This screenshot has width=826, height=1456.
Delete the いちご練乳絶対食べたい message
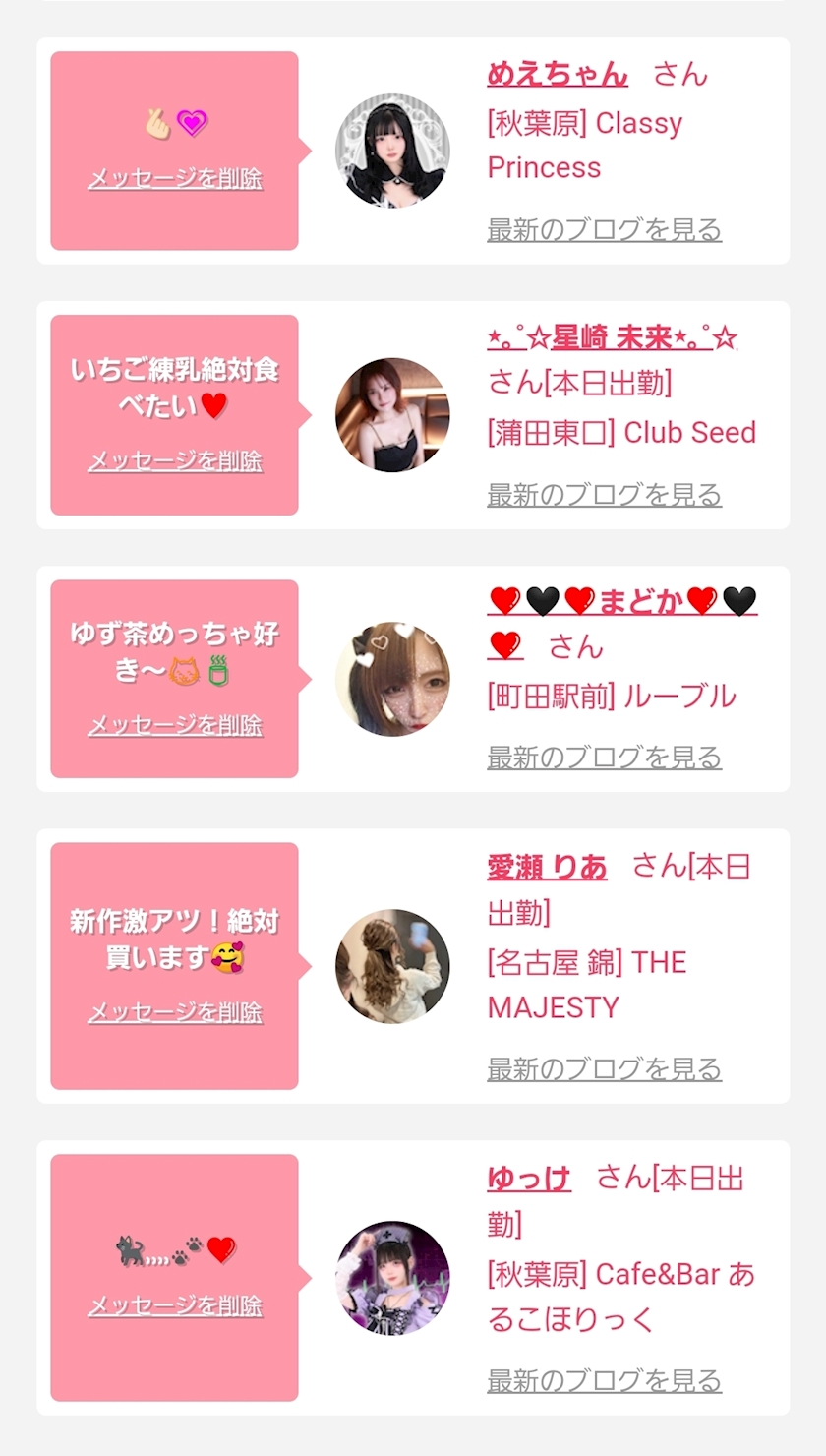coord(175,460)
